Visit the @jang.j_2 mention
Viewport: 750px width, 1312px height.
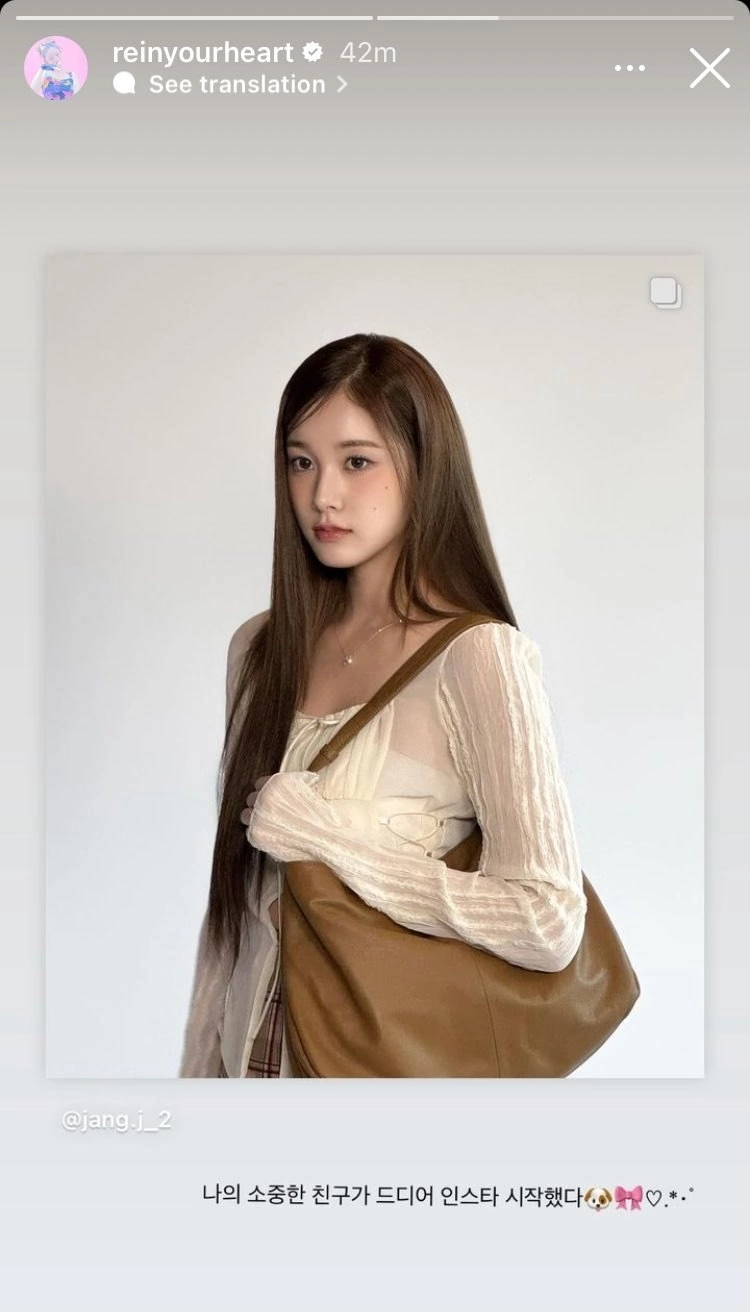point(116,1120)
